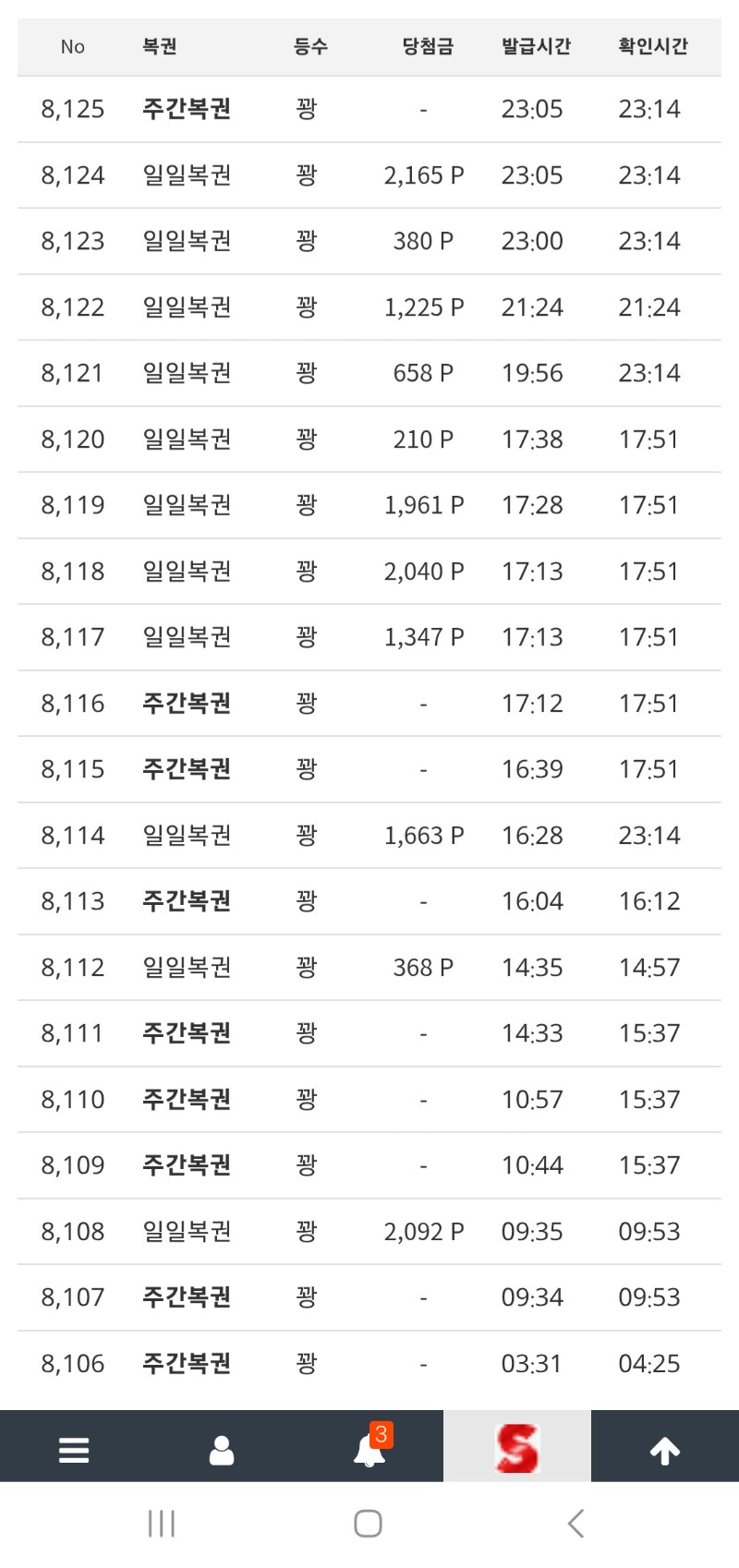Open the notifications bell
739x1568 pixels.
[369, 1450]
